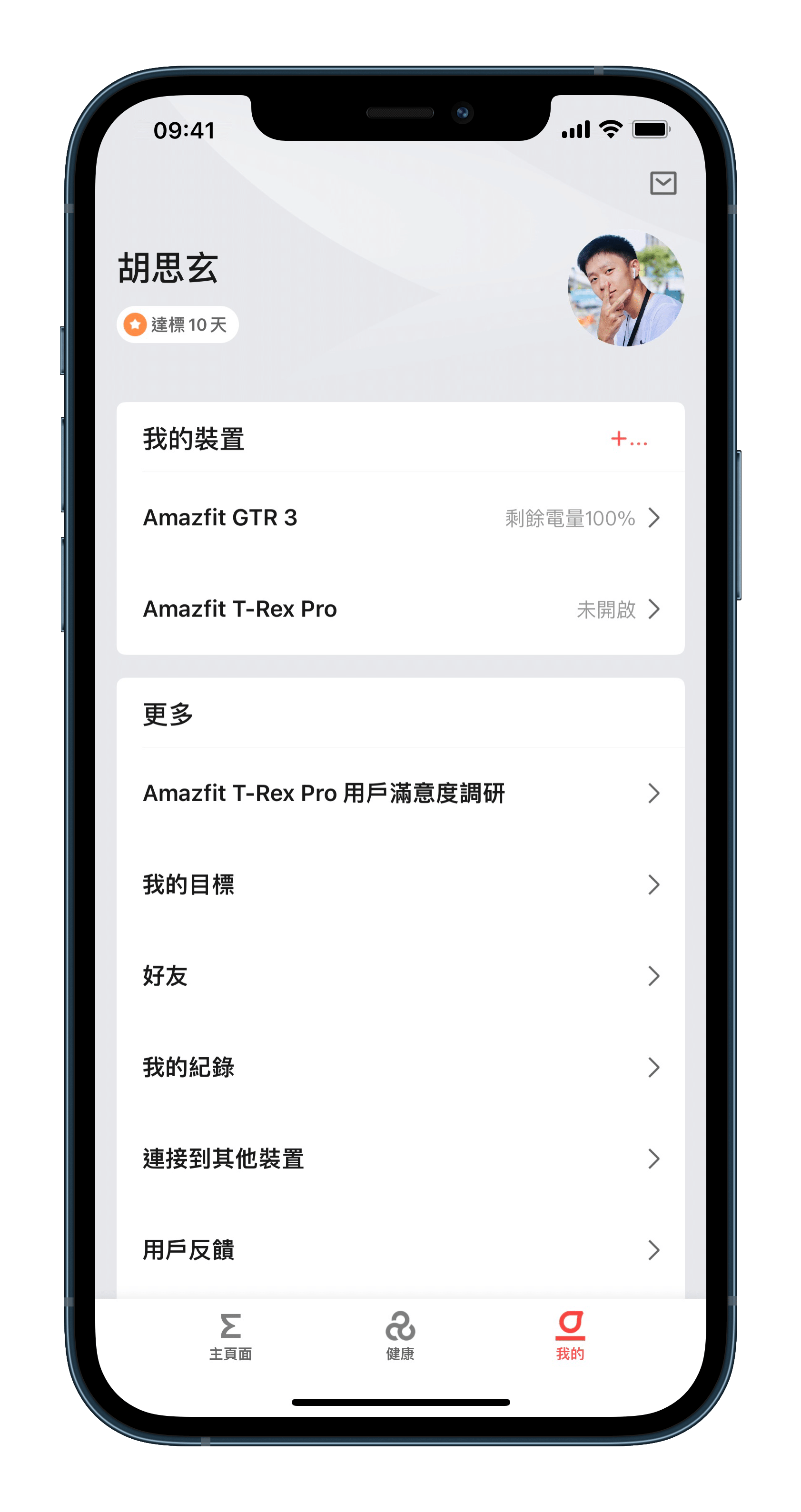Open 我的紀錄
This screenshot has height=1512, width=801.
pos(401,1068)
